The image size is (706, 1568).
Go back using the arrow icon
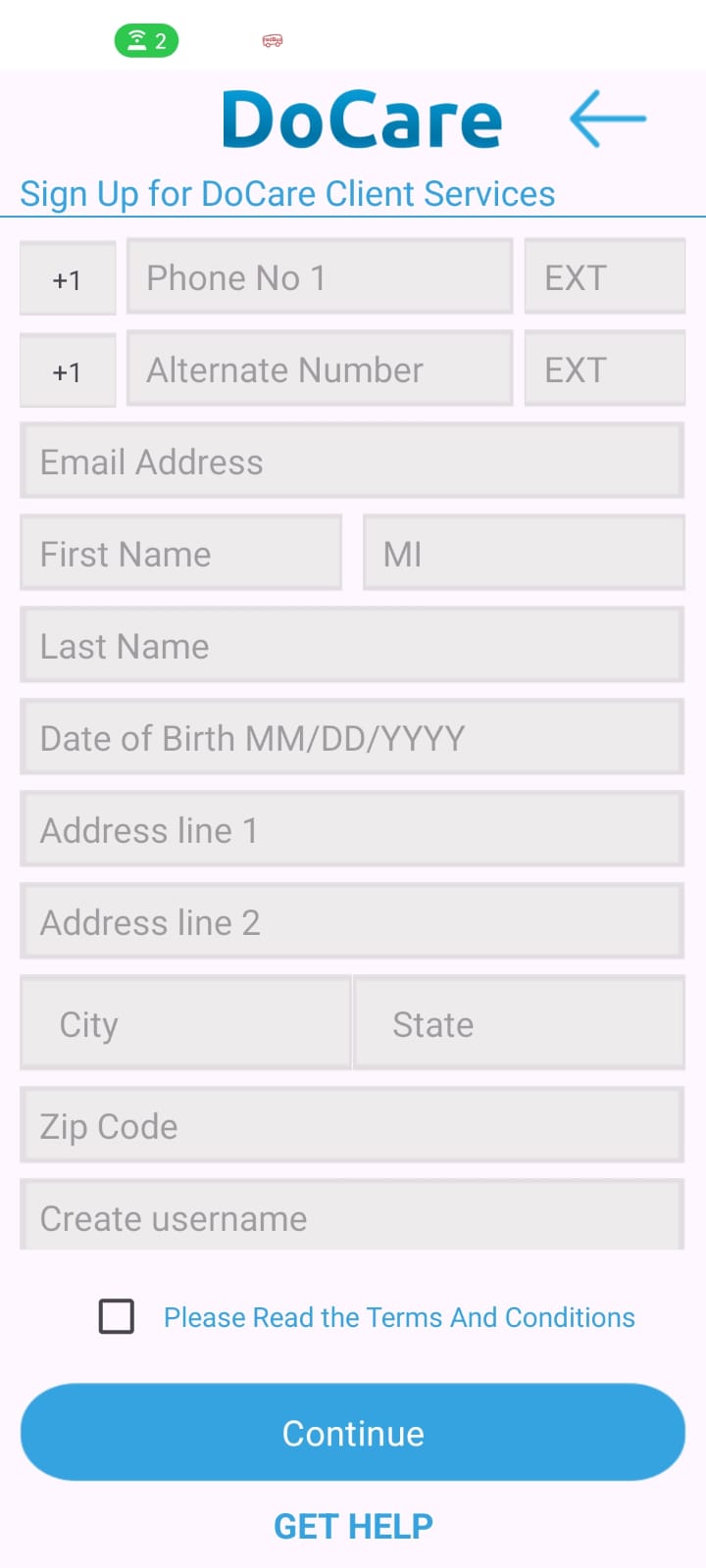pyautogui.click(x=607, y=119)
